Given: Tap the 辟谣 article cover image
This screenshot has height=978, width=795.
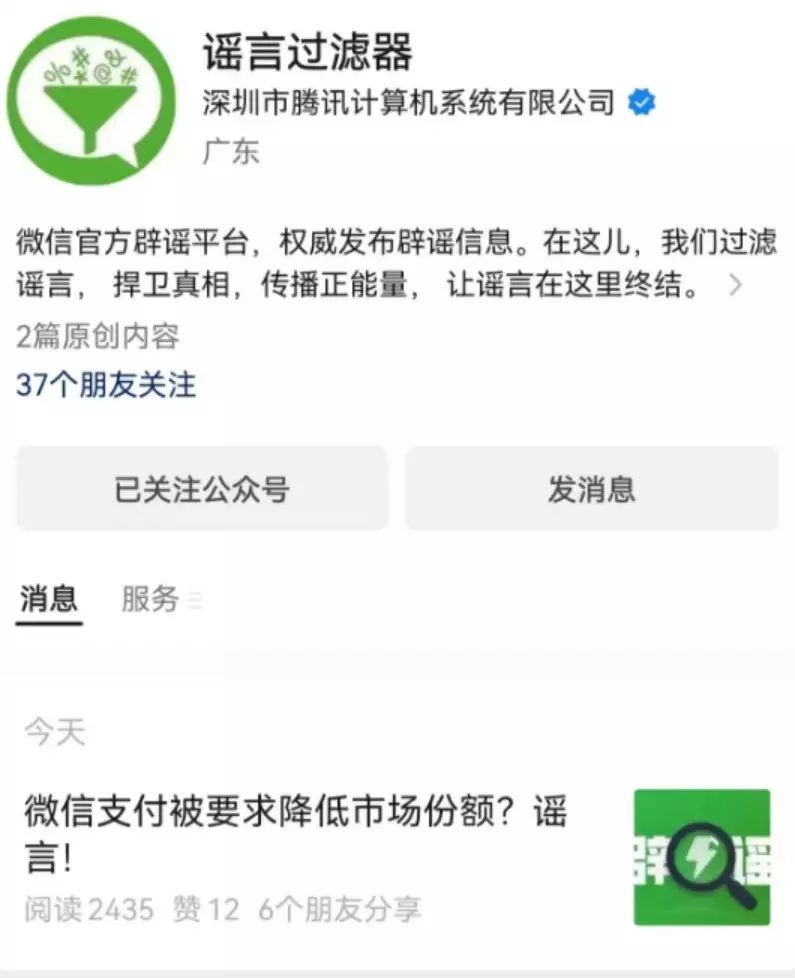Looking at the screenshot, I should pos(702,857).
